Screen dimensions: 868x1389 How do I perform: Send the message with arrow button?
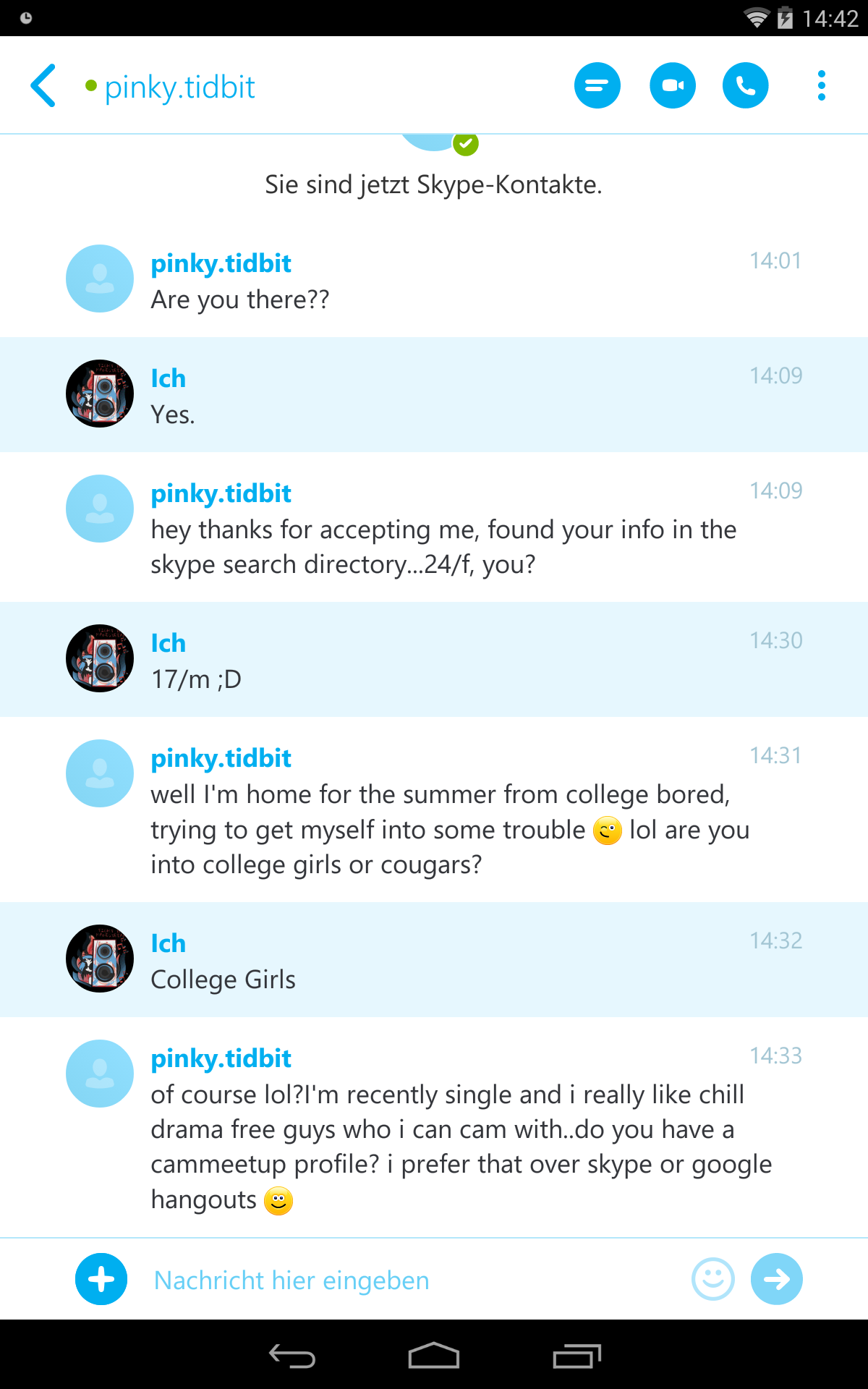777,1279
